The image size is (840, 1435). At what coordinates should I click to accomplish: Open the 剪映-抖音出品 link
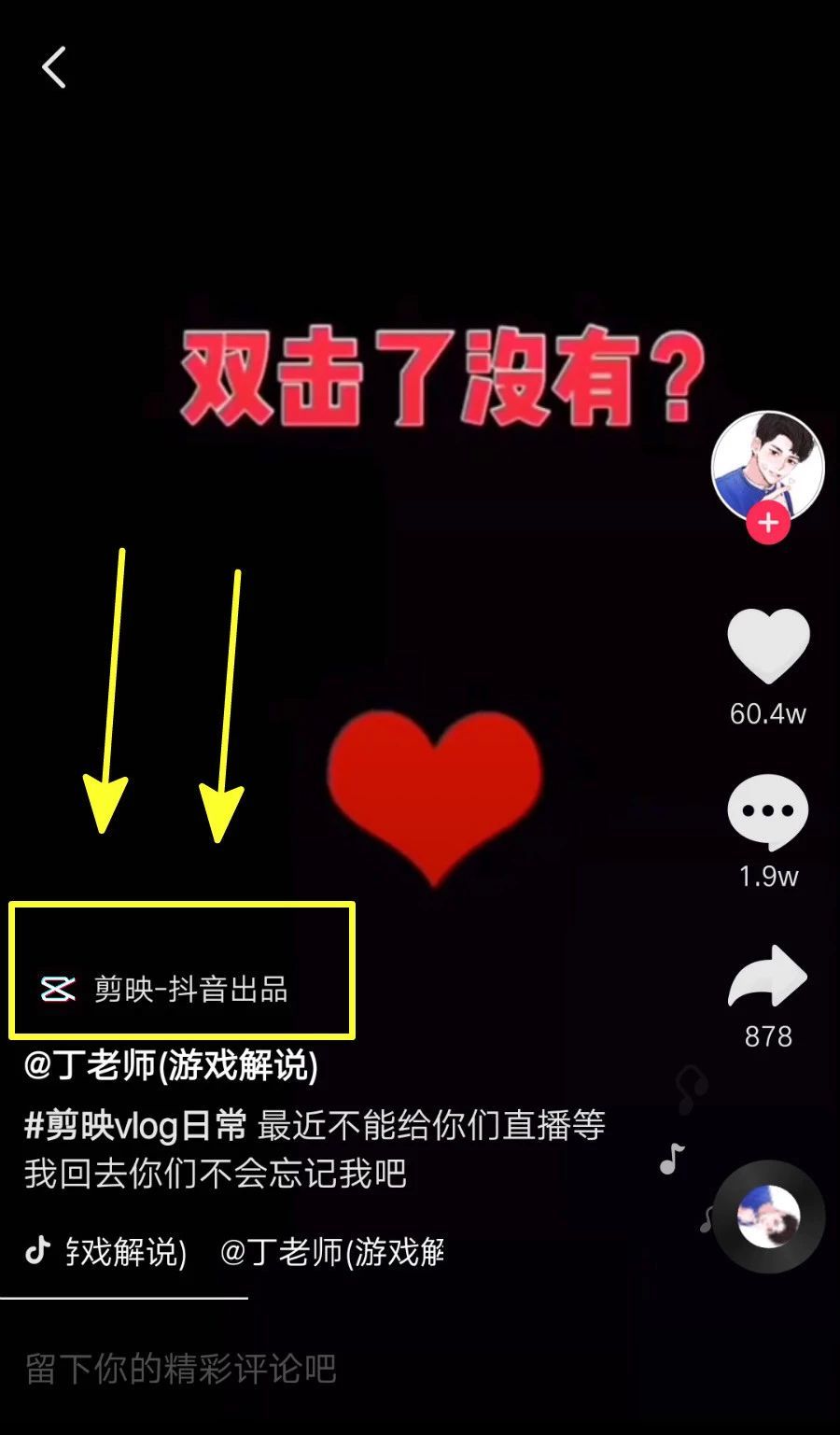[166, 989]
